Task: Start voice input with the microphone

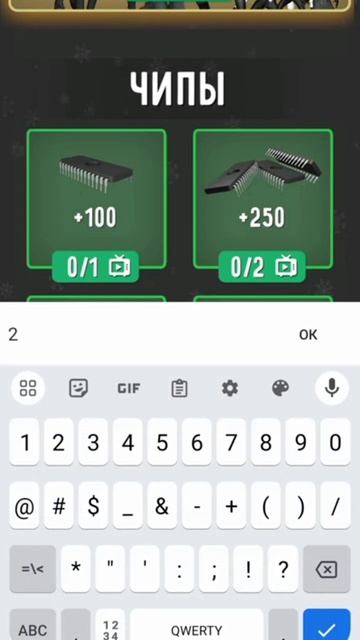Action: (332, 388)
